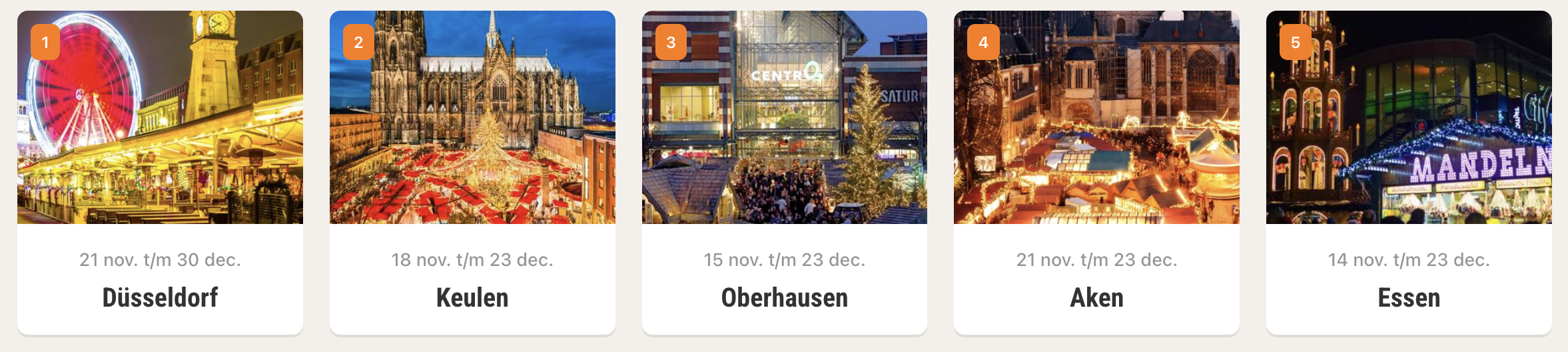Select the Keulen card
This screenshot has width=1568, height=352.
[472, 173]
